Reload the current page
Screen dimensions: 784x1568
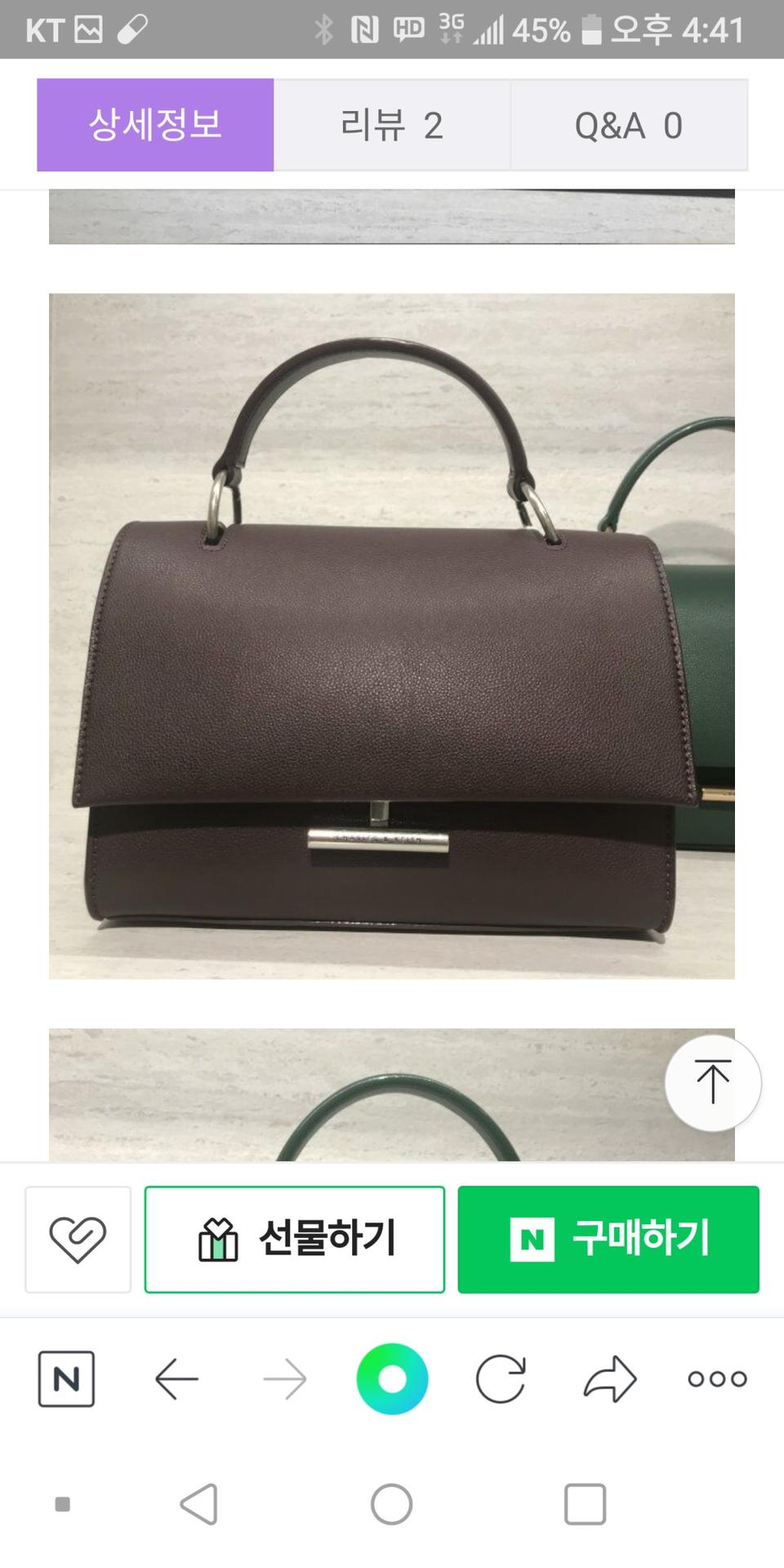(x=500, y=1379)
